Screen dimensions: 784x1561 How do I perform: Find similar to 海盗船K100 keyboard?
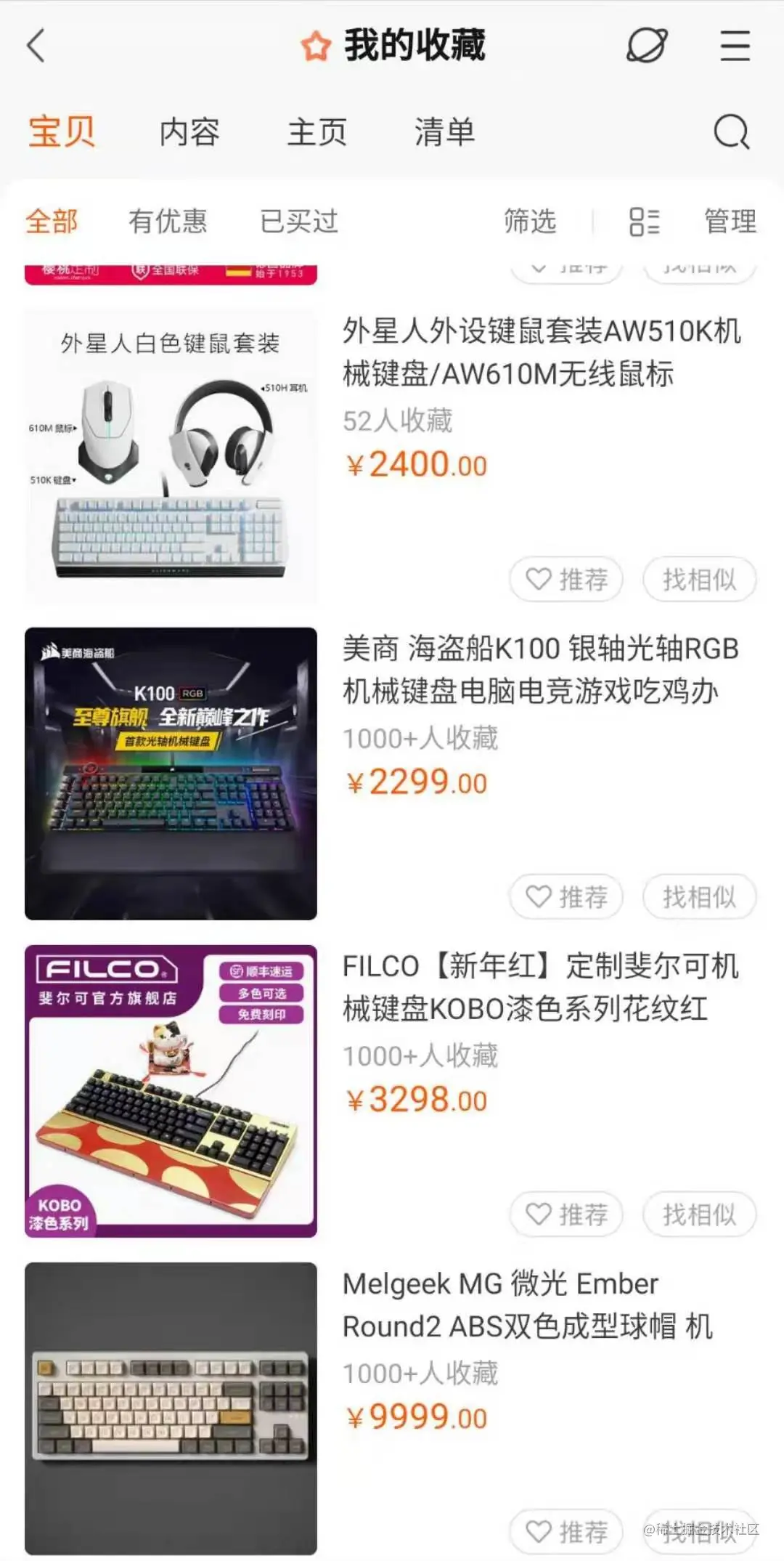click(x=699, y=897)
